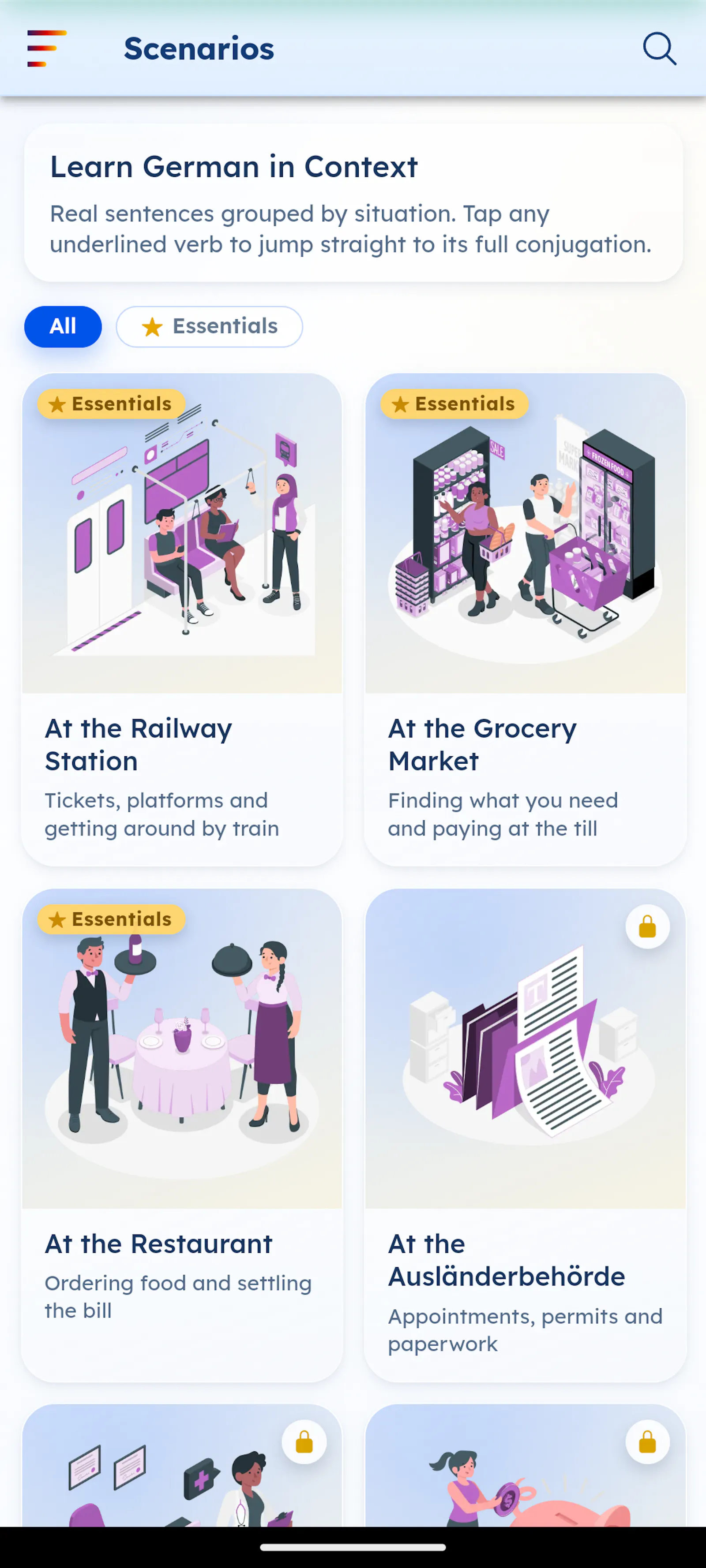Filter by the Essentials chip
The image size is (706, 1568).
(x=209, y=326)
